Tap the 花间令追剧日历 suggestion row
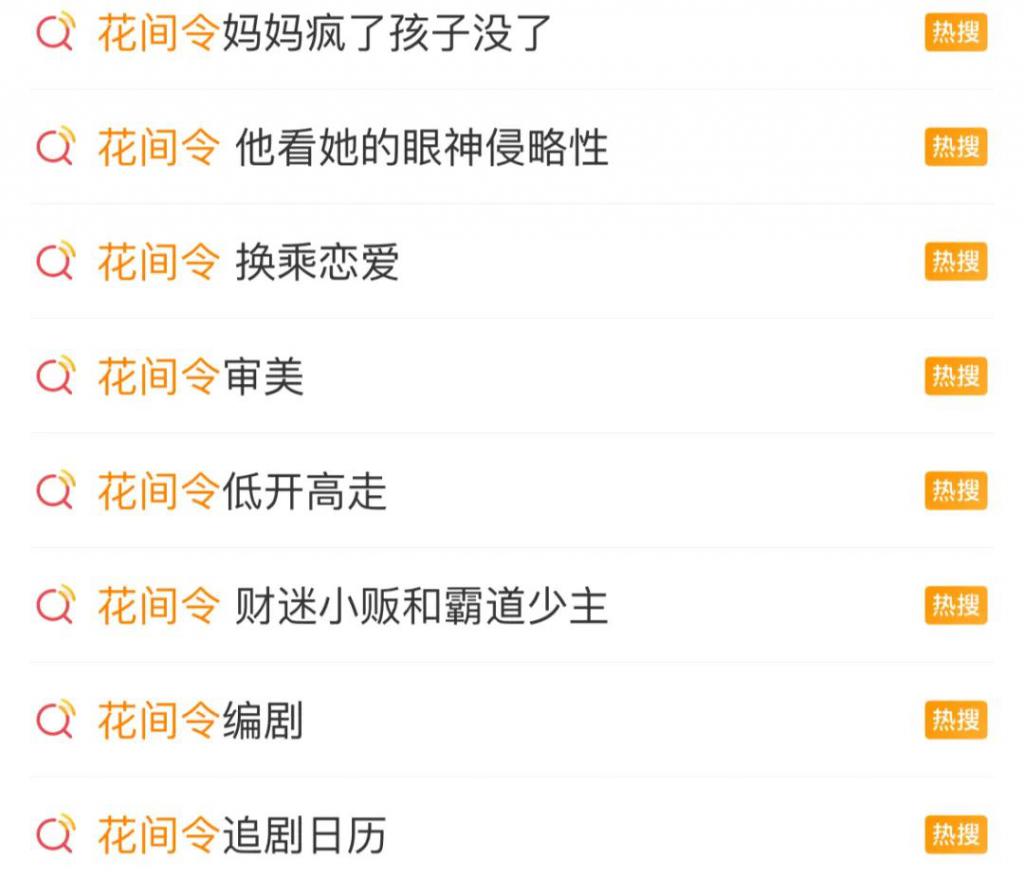This screenshot has height=878, width=1024. 241,836
